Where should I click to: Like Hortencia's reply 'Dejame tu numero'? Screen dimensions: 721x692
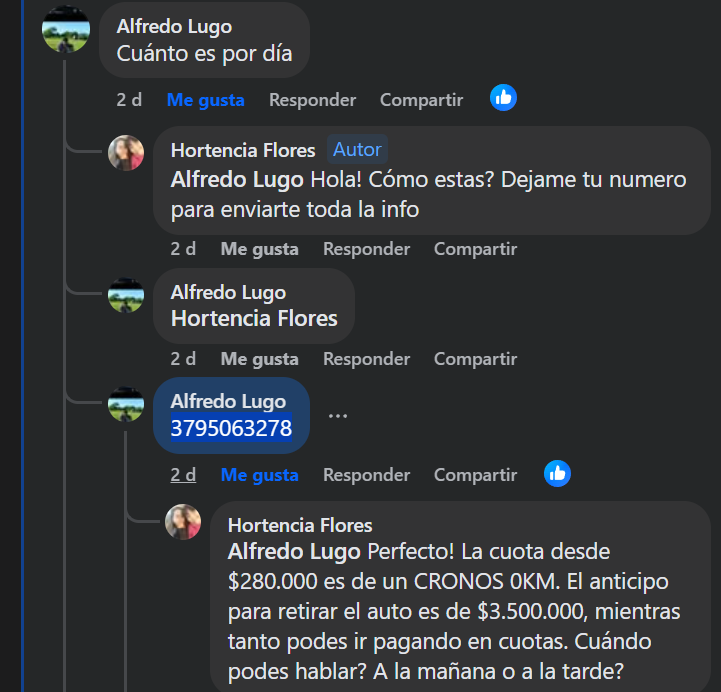click(259, 249)
